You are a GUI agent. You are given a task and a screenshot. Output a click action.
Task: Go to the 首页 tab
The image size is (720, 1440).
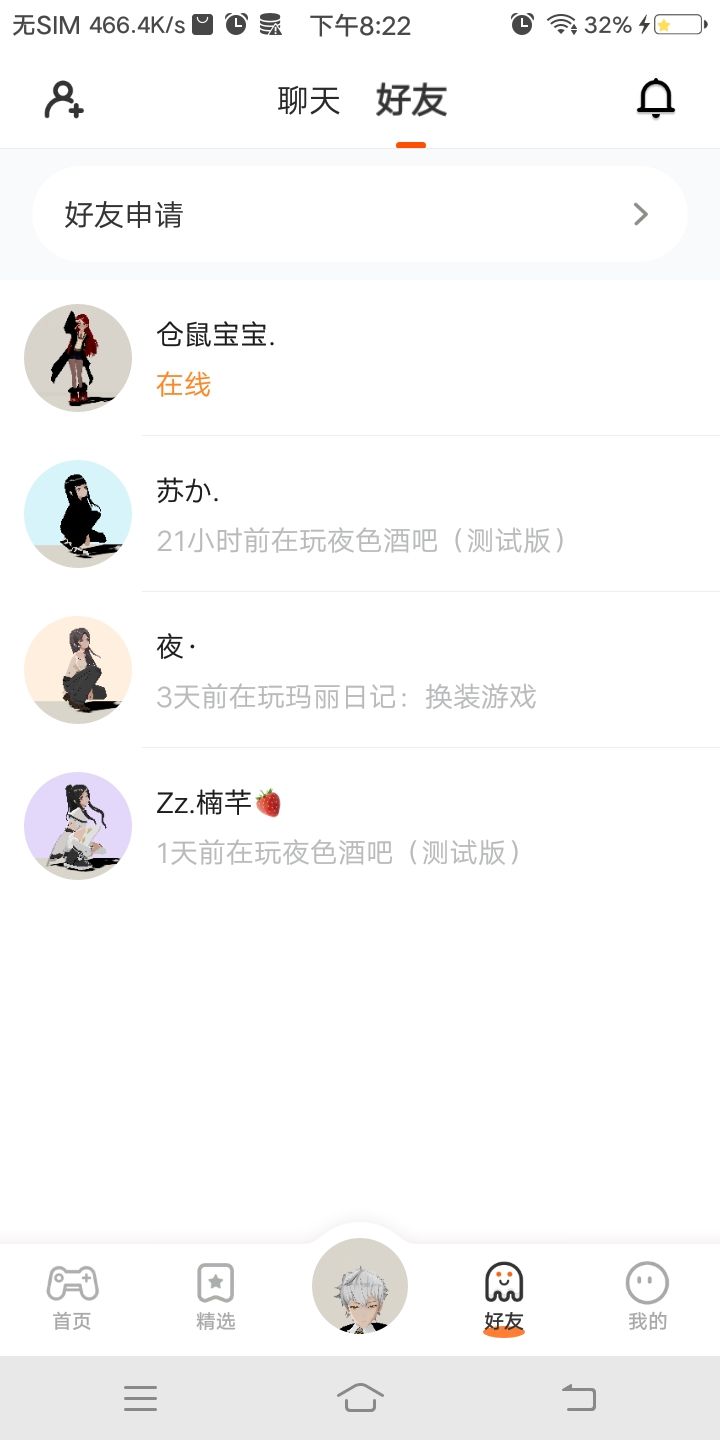pos(72,1297)
